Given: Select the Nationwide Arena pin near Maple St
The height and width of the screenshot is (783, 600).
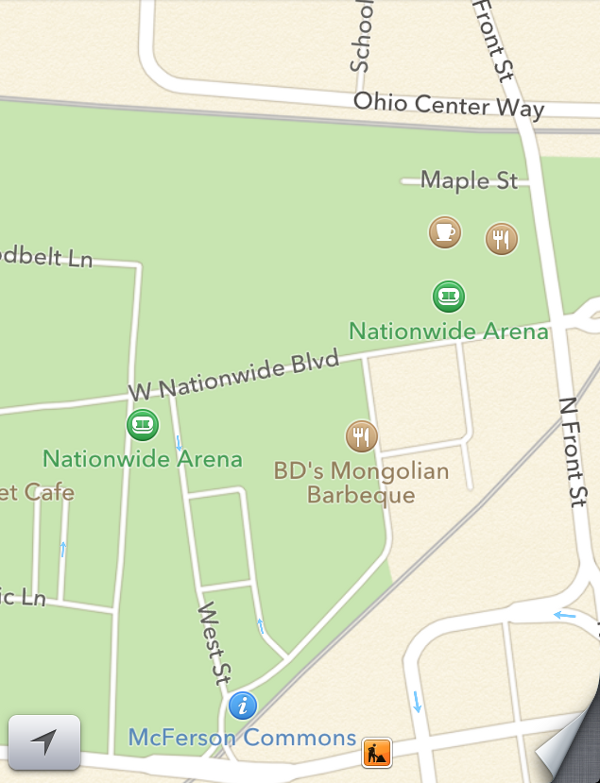Looking at the screenshot, I should (449, 296).
